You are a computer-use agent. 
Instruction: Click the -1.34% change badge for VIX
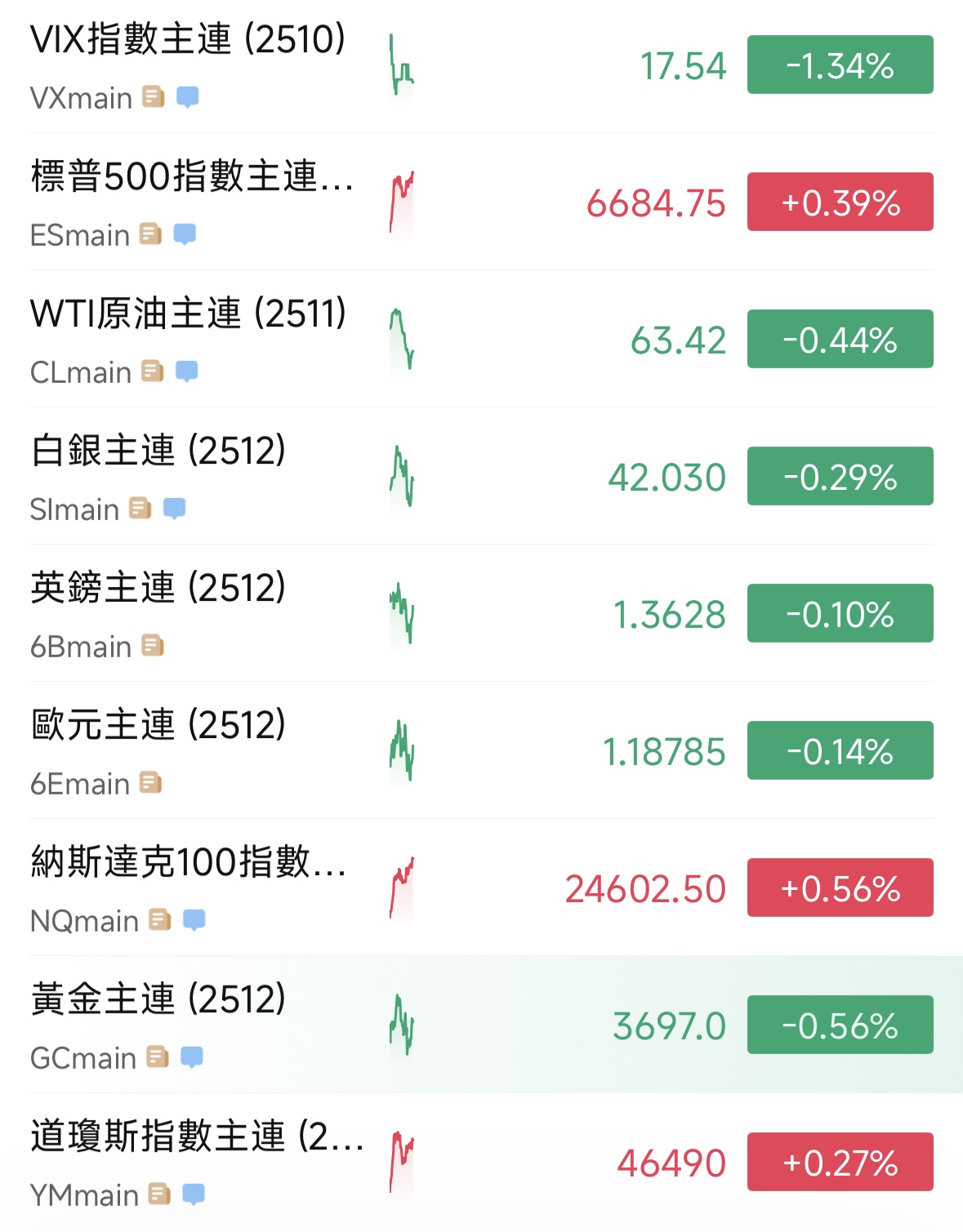(839, 65)
